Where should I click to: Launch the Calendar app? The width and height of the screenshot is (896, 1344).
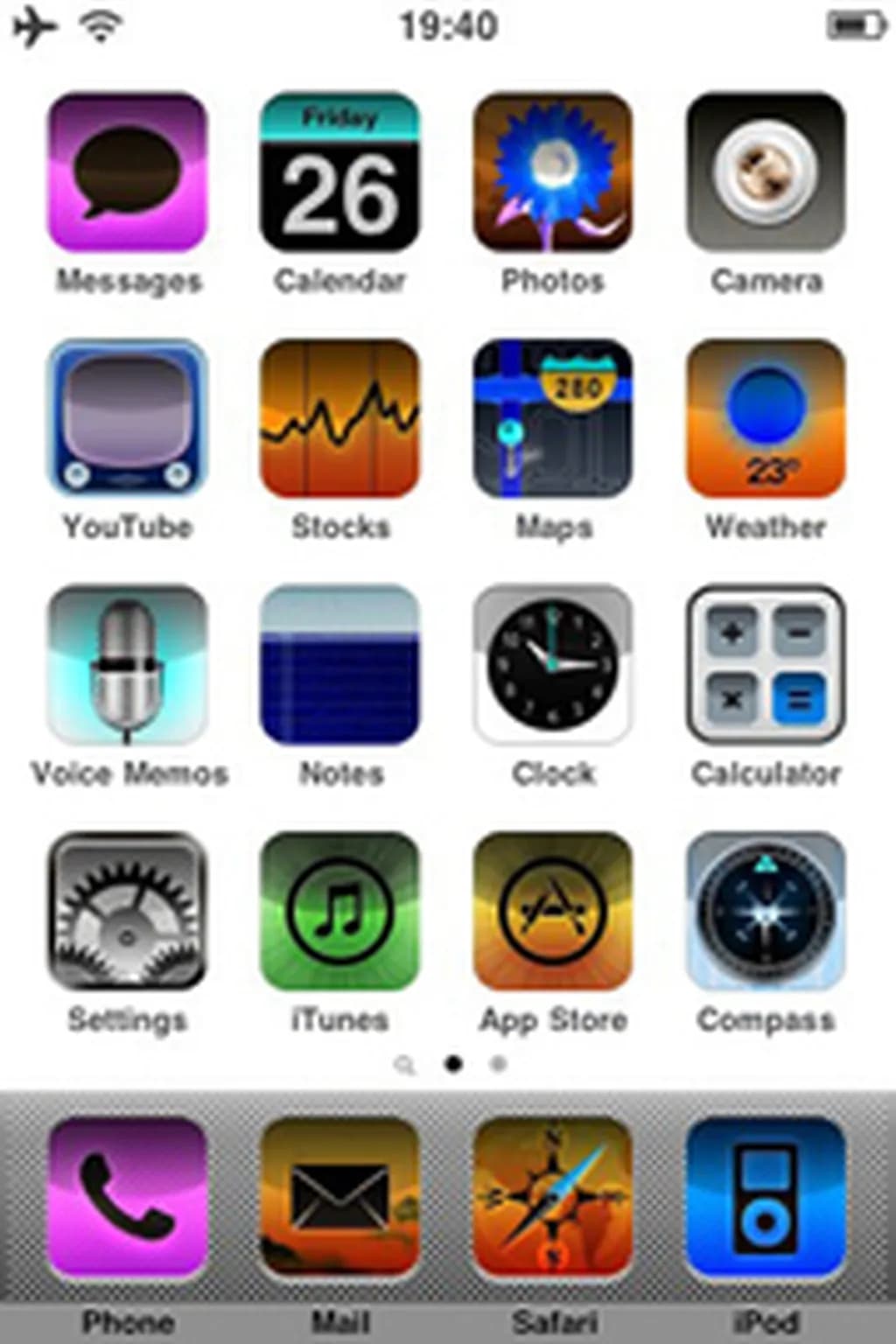point(340,172)
